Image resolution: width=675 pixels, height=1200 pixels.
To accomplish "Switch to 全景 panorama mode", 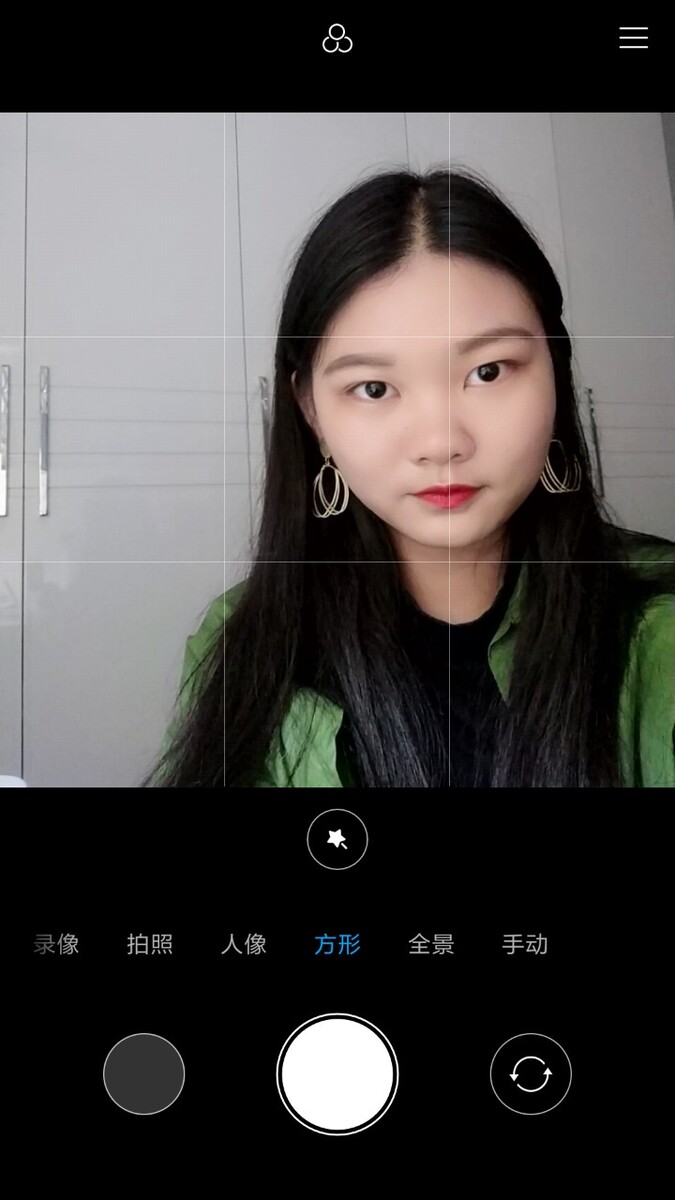I will 431,944.
